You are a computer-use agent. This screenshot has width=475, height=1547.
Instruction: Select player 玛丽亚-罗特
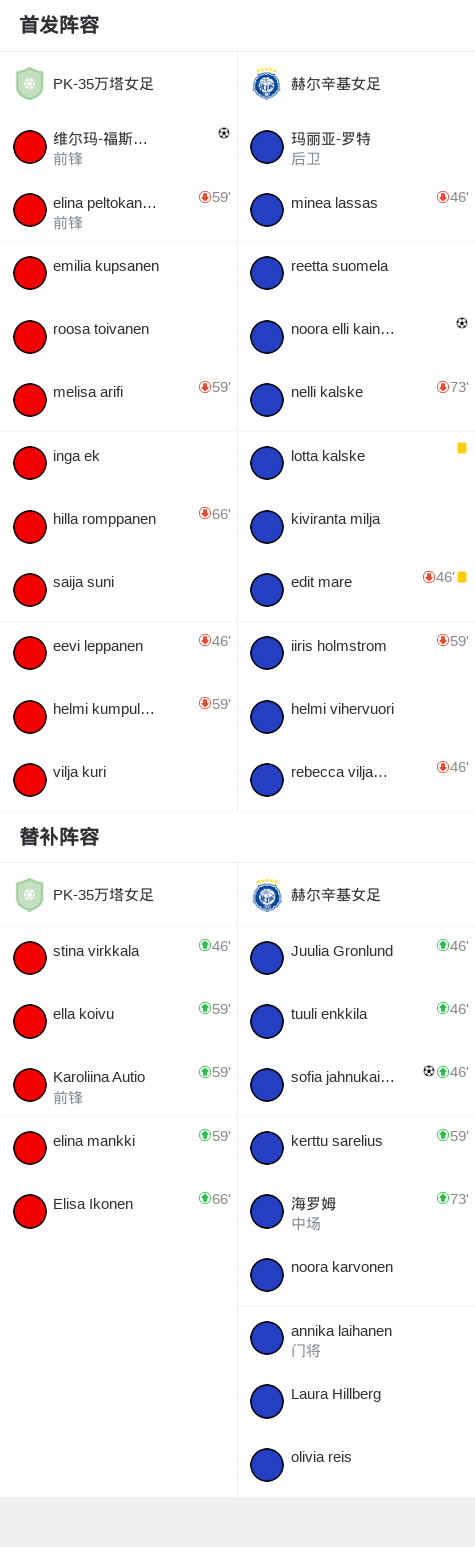(x=356, y=147)
